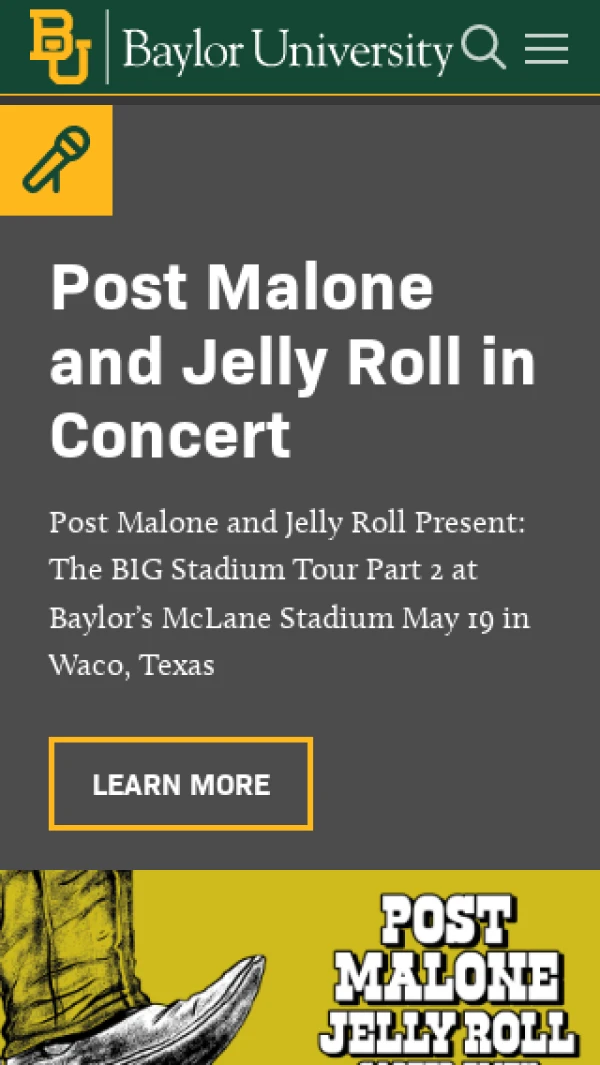The image size is (600, 1065).
Task: Open the search icon in the header
Action: pos(484,47)
